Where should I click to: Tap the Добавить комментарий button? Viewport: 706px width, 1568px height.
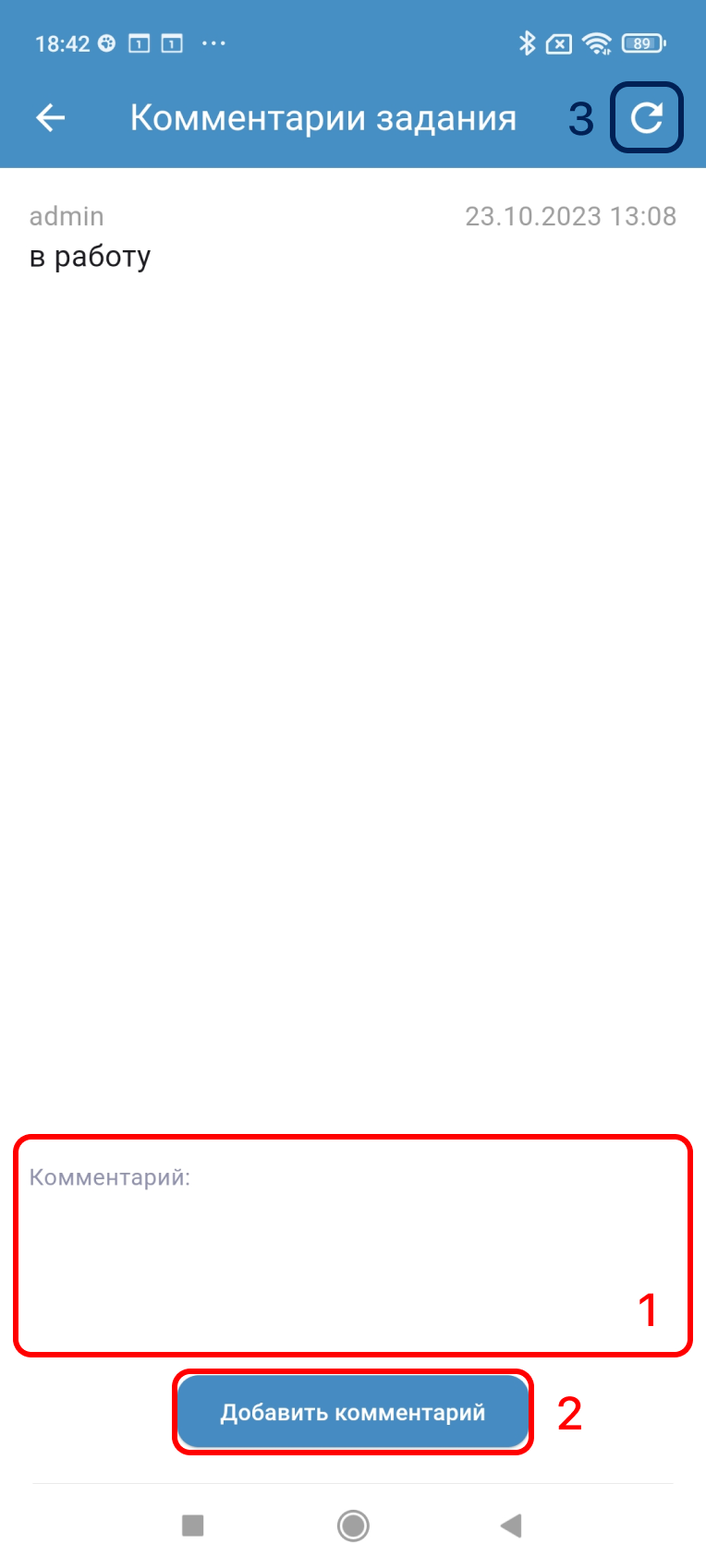[352, 1412]
